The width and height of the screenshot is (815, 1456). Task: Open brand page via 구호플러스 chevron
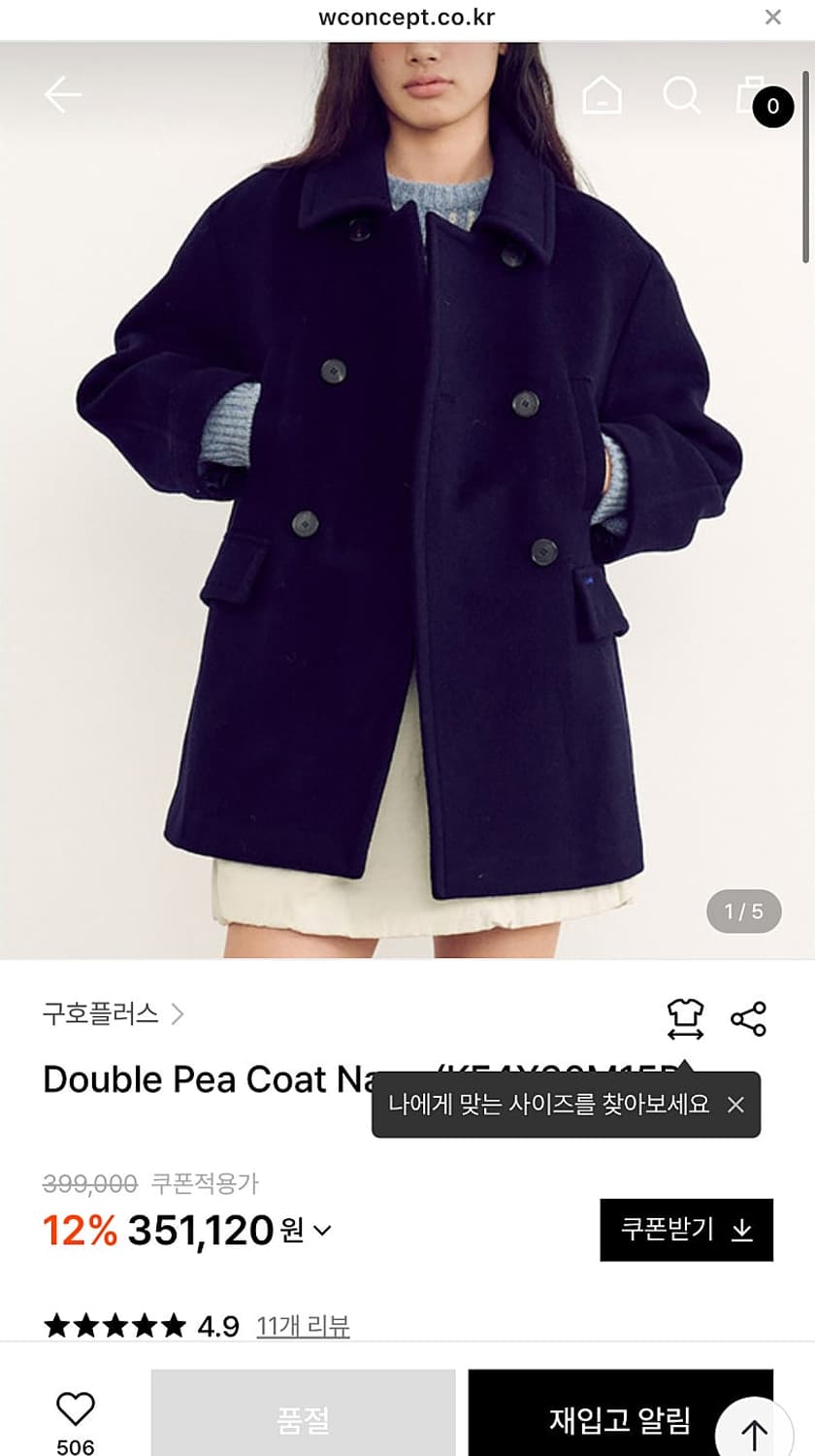pyautogui.click(x=178, y=1014)
